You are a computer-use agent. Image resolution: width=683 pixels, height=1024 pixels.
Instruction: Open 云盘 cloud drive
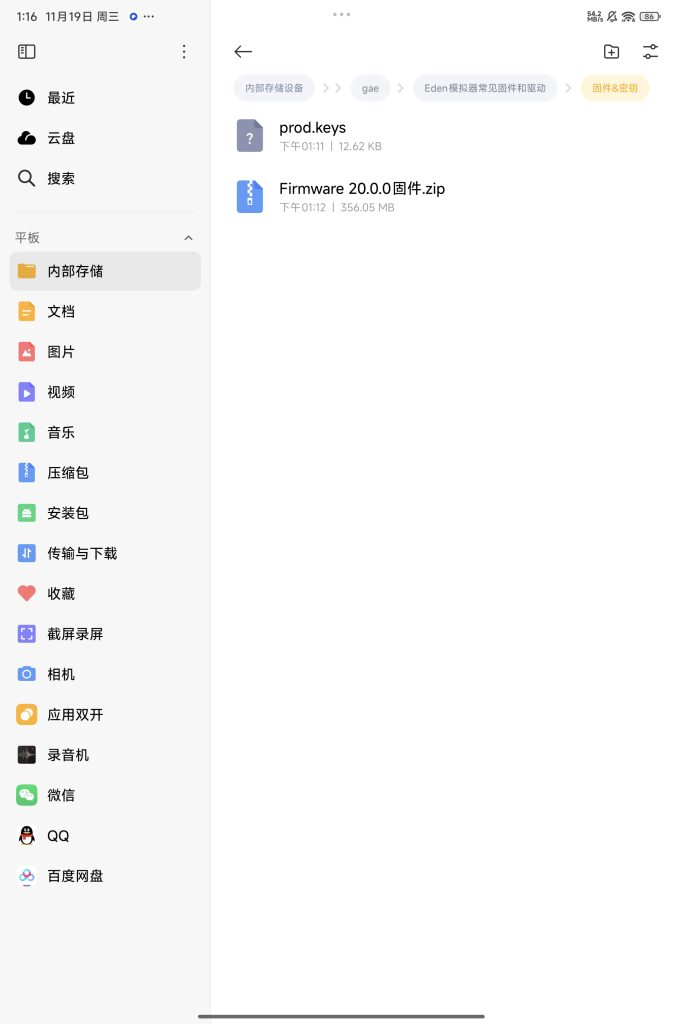pos(60,138)
